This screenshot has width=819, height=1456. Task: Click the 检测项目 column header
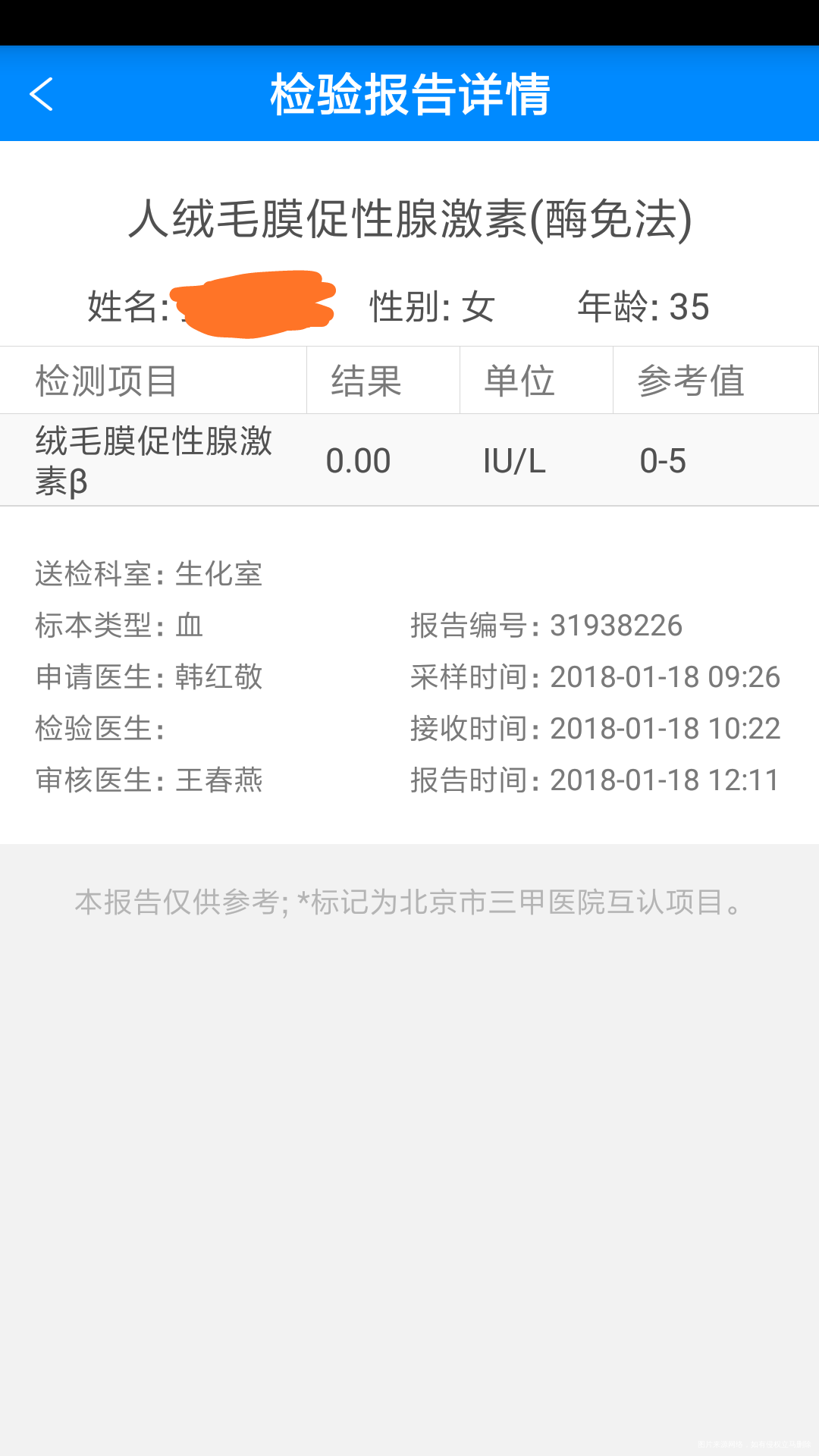[105, 379]
